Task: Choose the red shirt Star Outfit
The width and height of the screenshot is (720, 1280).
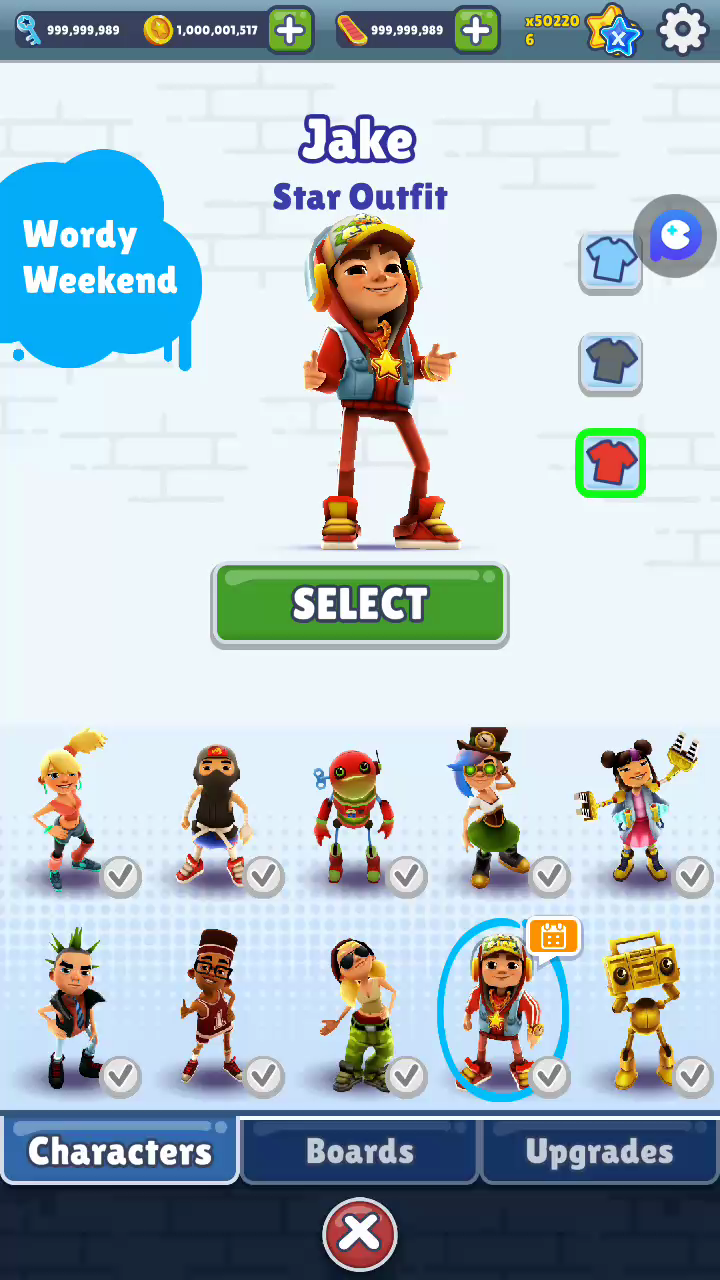Action: pyautogui.click(x=610, y=462)
